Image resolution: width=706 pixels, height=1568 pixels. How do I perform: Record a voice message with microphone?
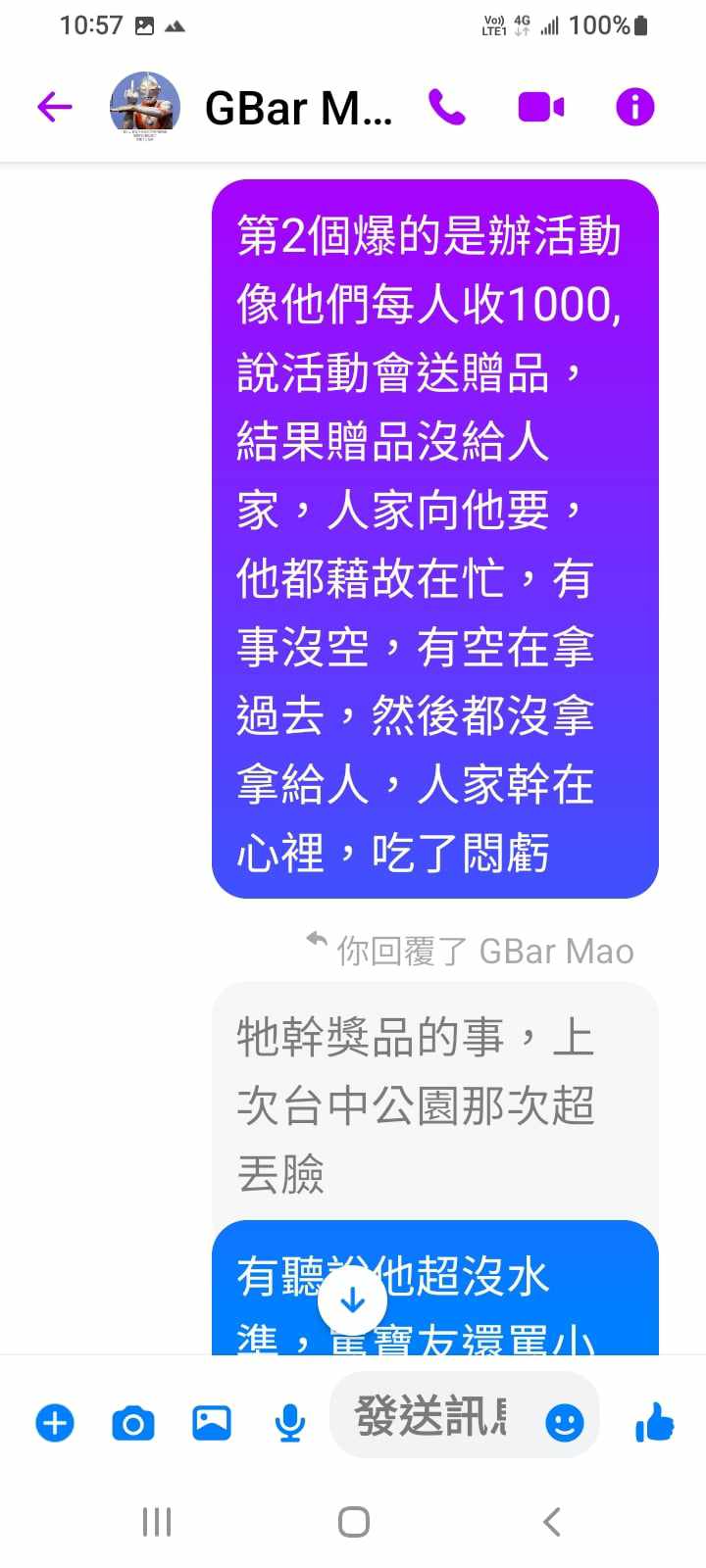[289, 1422]
